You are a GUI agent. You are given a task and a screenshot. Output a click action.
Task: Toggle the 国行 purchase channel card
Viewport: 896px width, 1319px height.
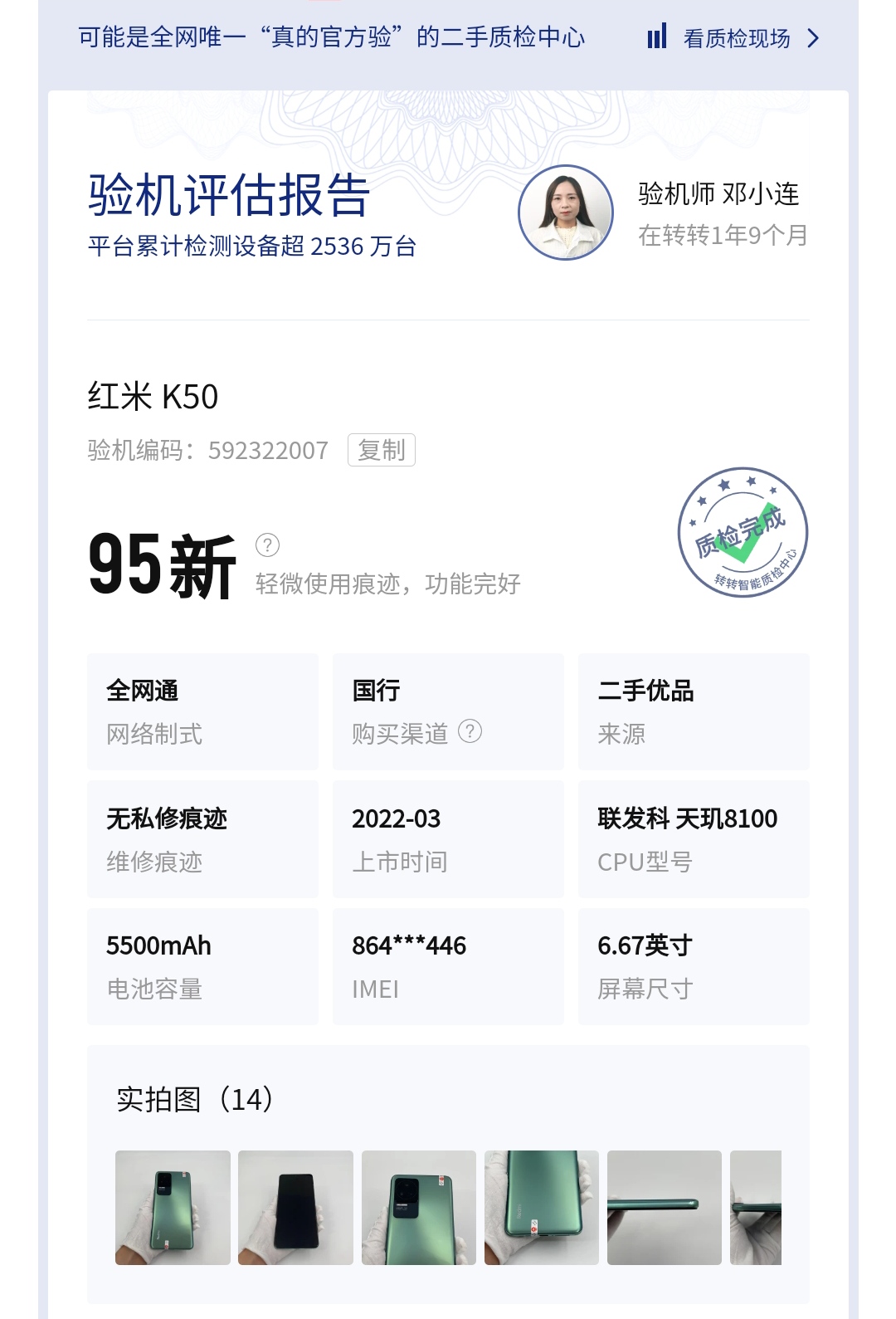coord(448,711)
